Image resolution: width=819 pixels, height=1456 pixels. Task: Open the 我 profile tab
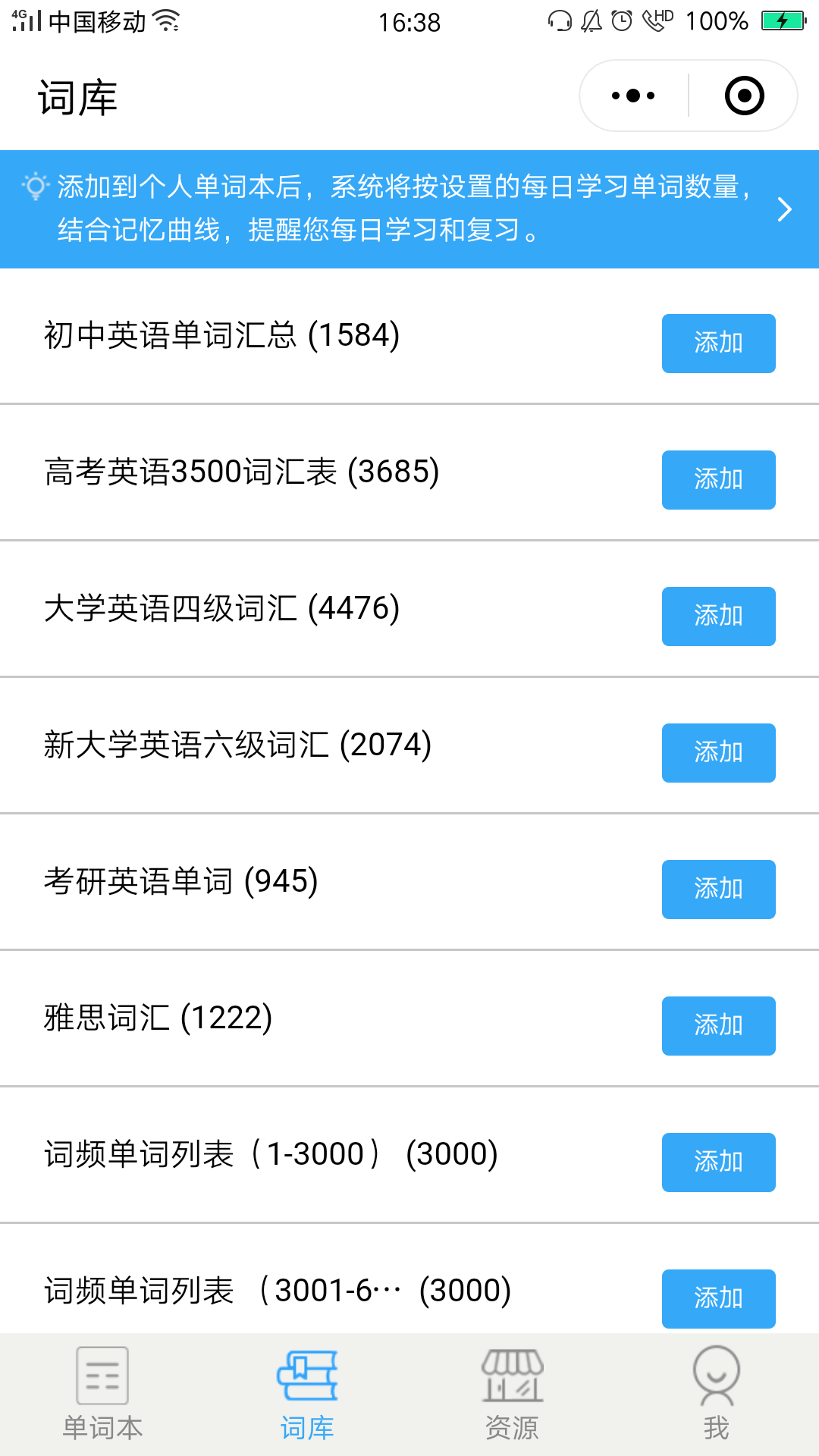tap(717, 1395)
